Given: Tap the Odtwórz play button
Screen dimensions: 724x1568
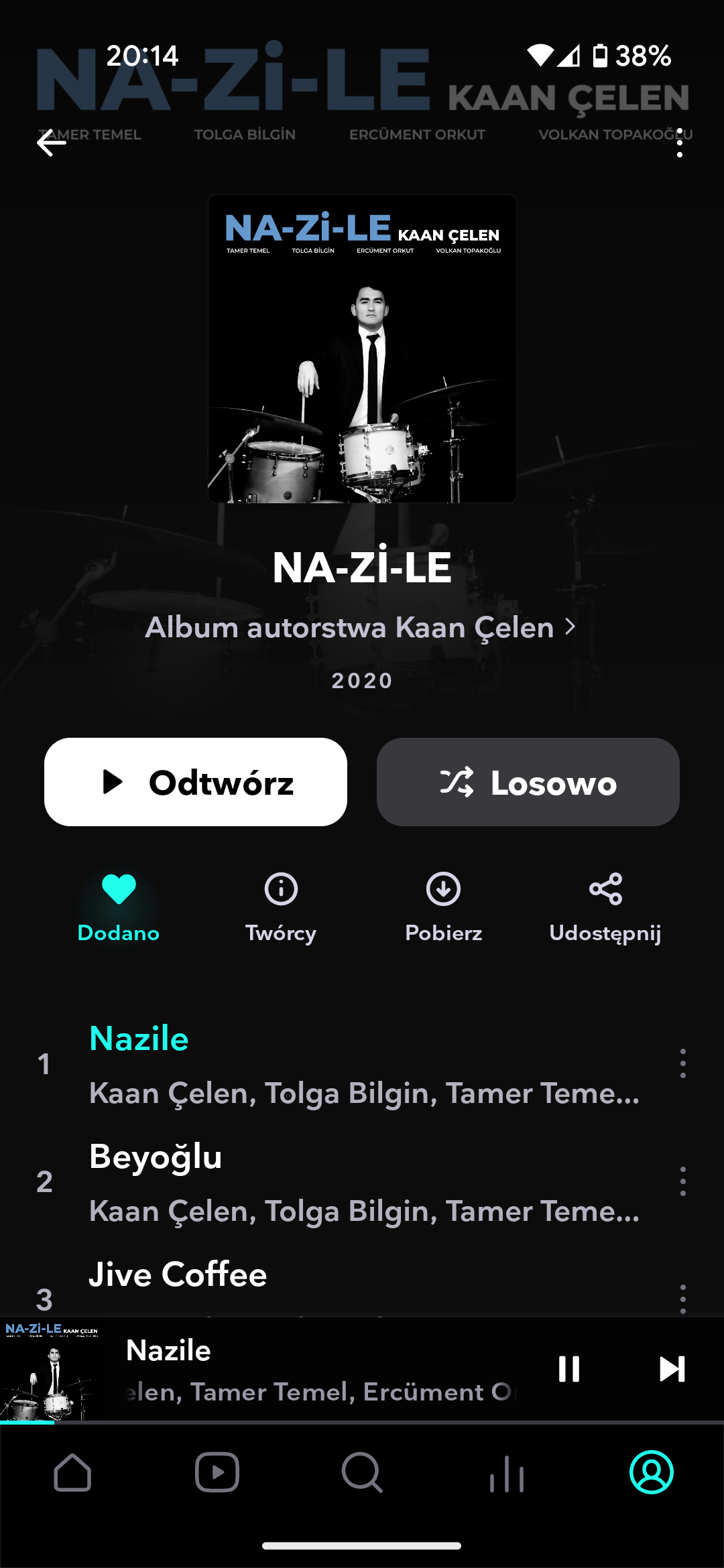Looking at the screenshot, I should [x=196, y=782].
